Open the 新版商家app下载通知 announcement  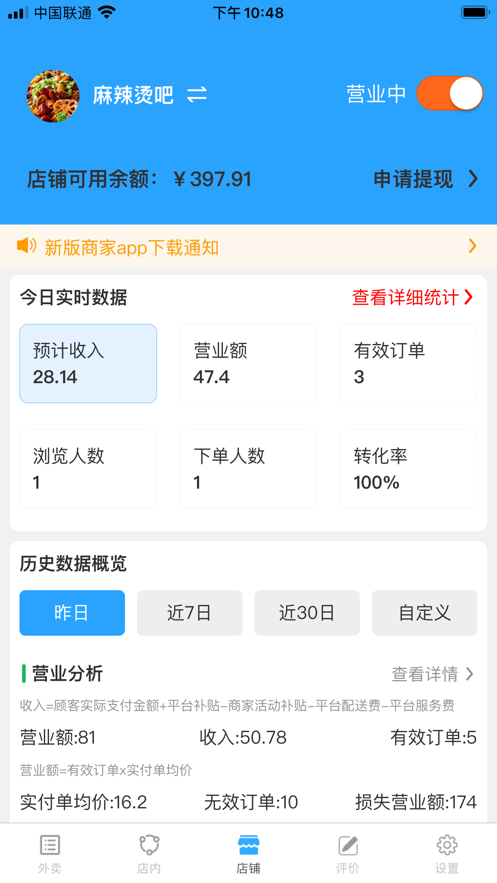click(248, 247)
